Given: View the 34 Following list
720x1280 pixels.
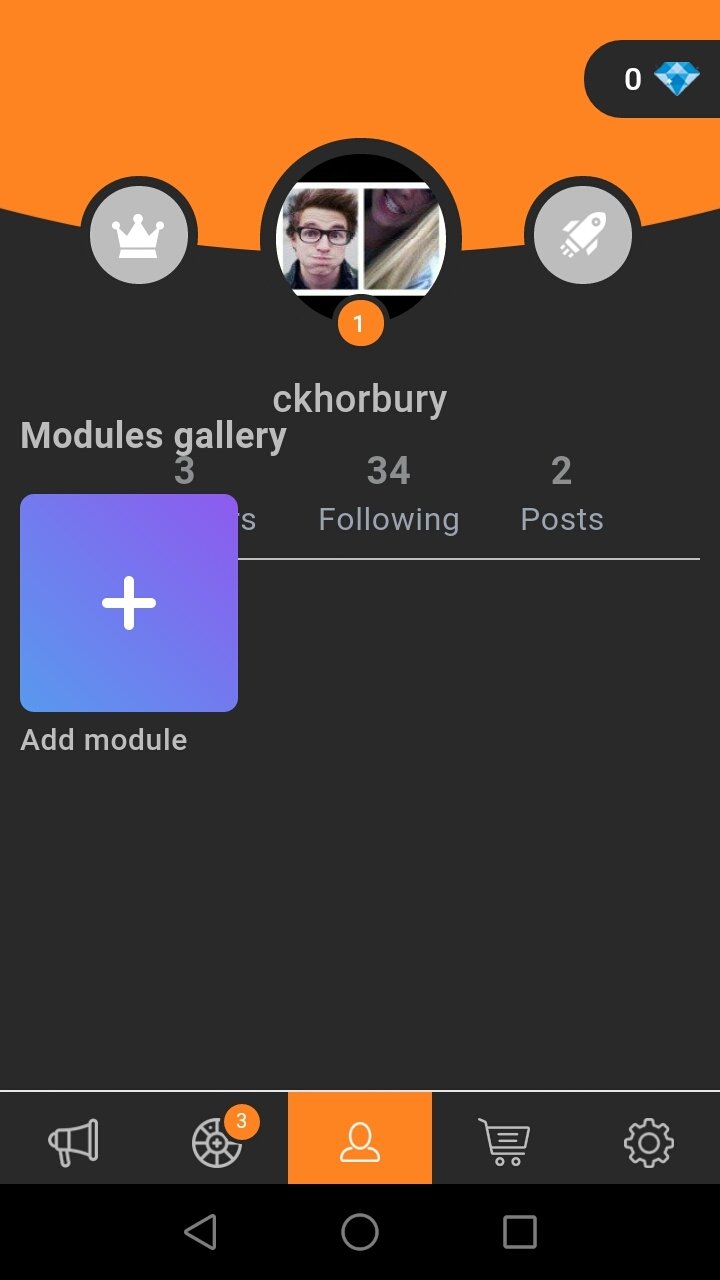Looking at the screenshot, I should (x=389, y=494).
